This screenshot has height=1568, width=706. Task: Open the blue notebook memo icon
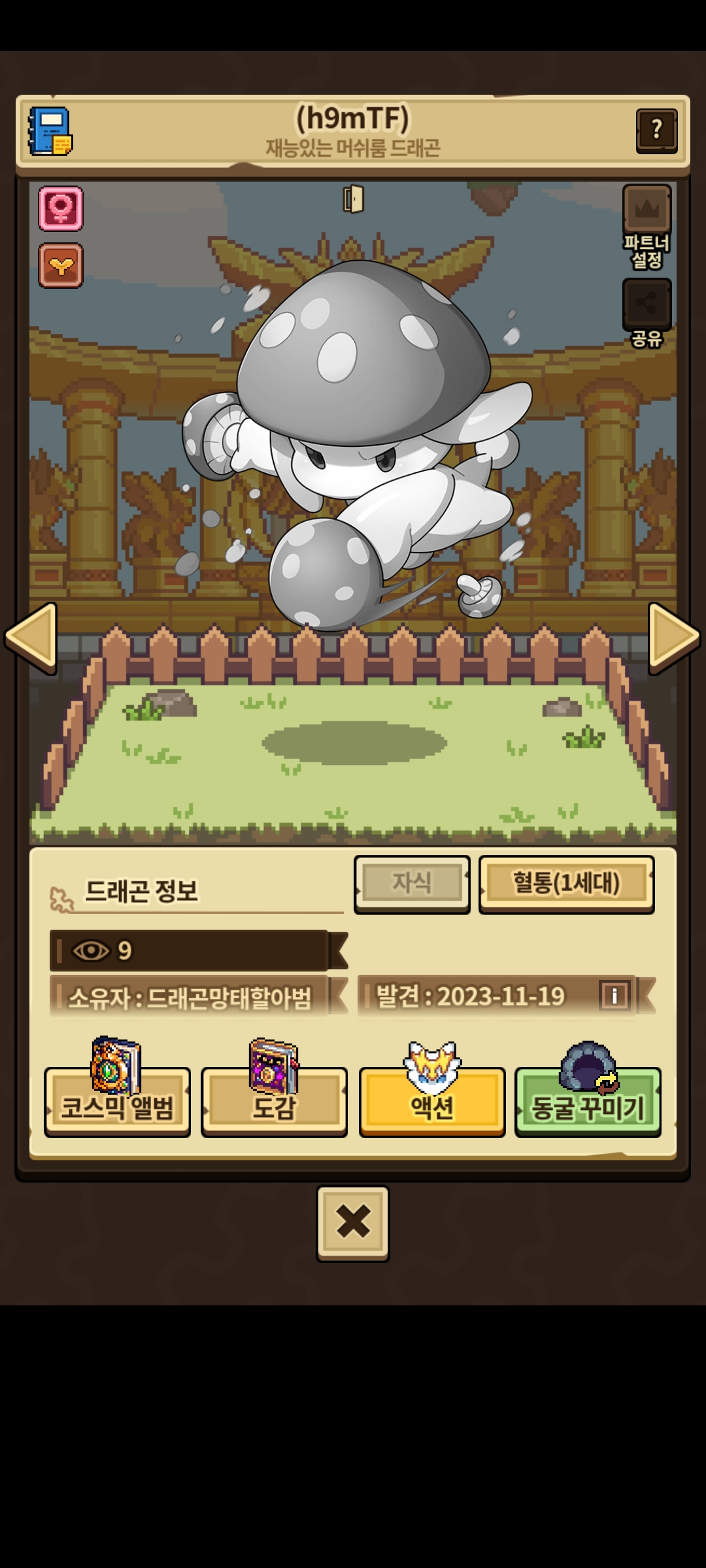pos(50,131)
